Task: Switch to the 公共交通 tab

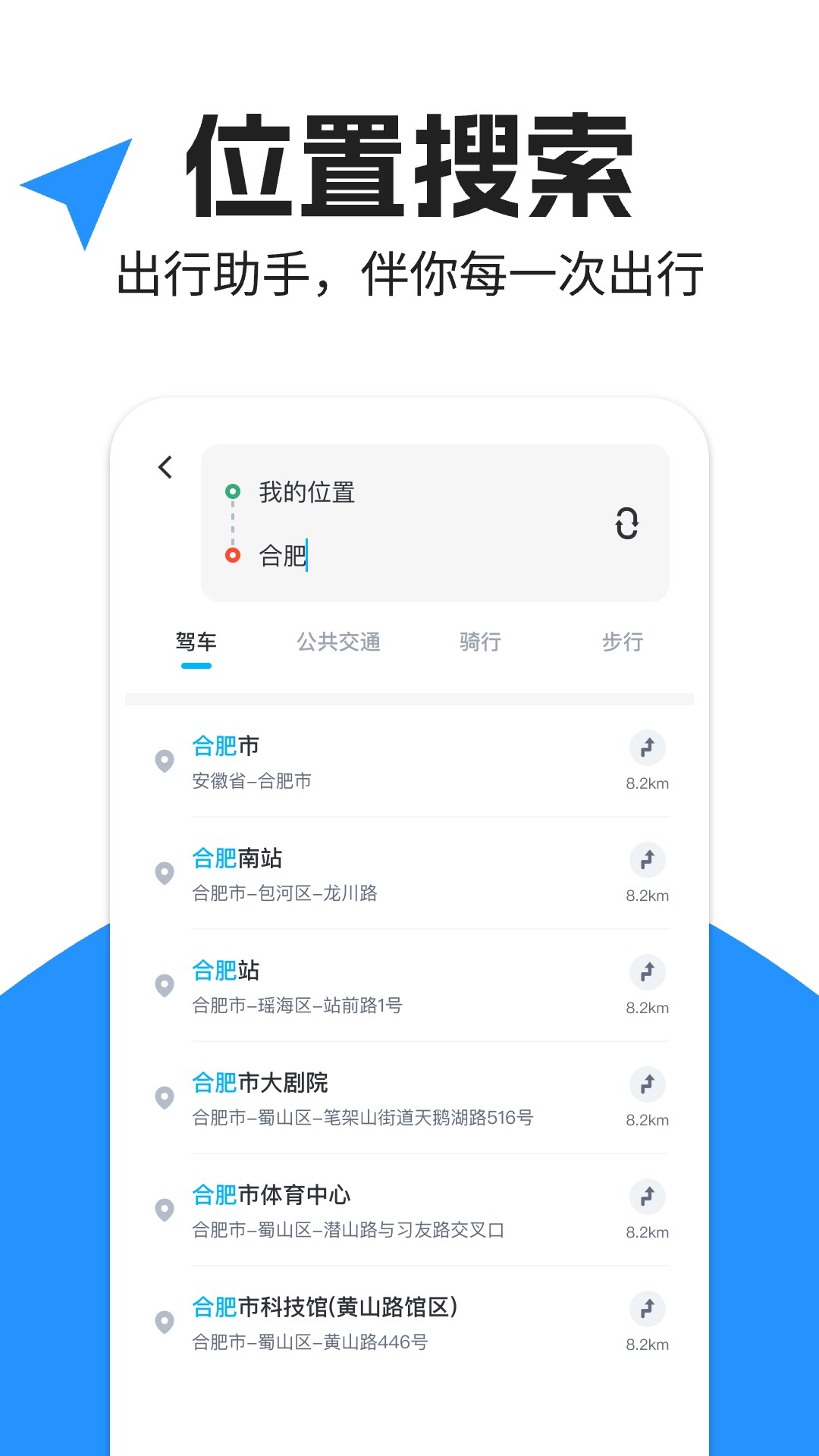Action: [340, 642]
